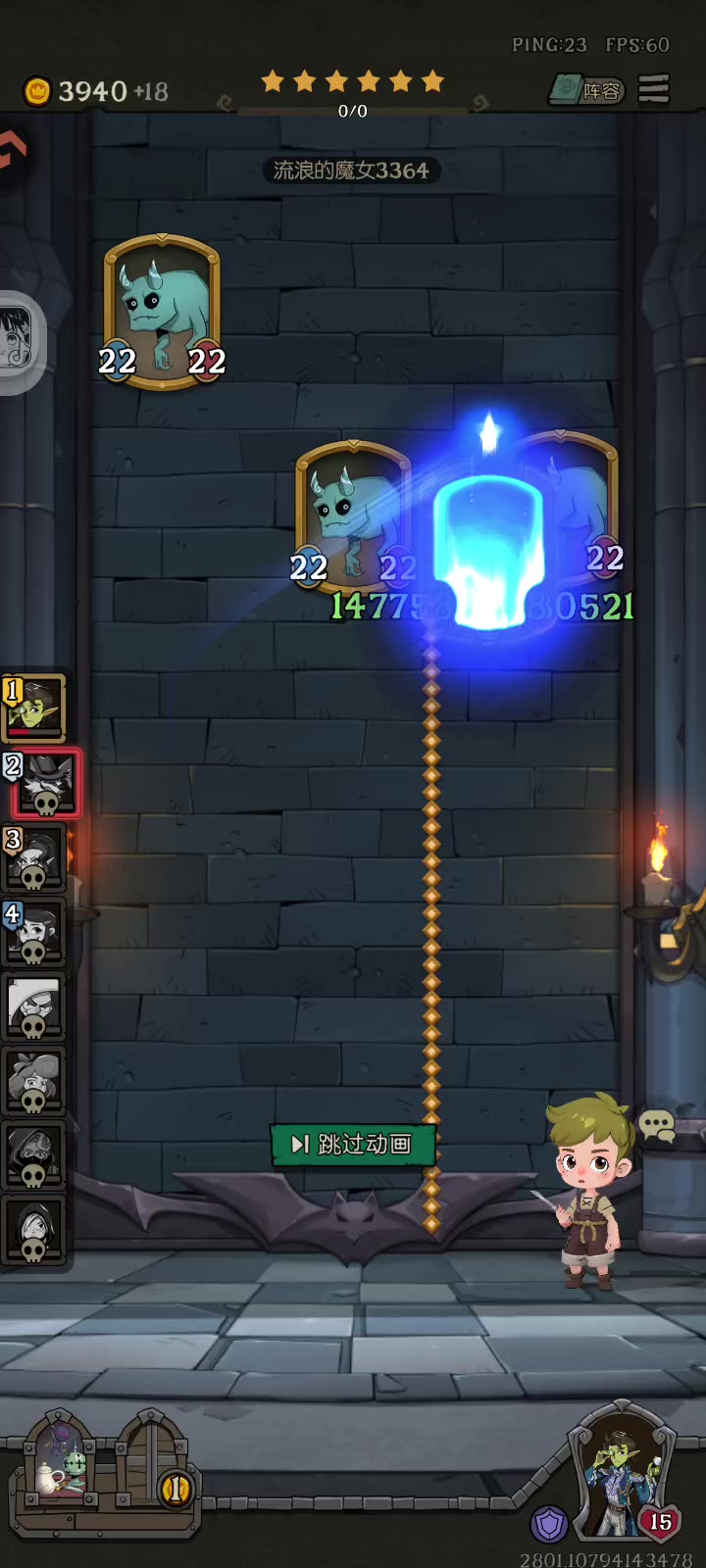The height and width of the screenshot is (1568, 706).
Task: Open the chat speech bubble
Action: tap(656, 1125)
